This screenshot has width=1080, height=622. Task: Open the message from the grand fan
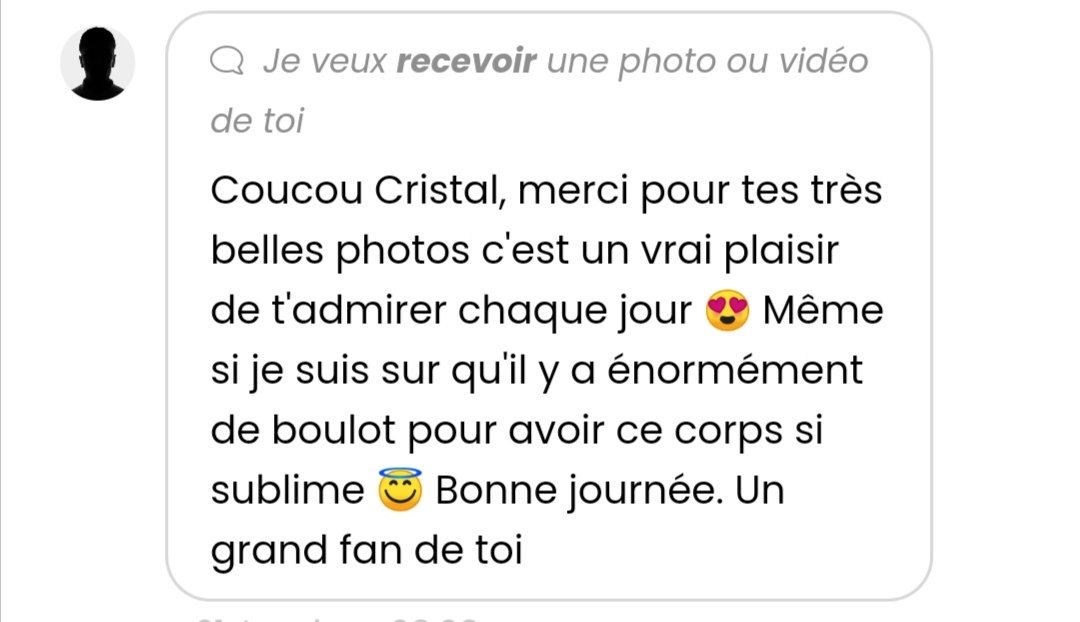click(x=548, y=370)
